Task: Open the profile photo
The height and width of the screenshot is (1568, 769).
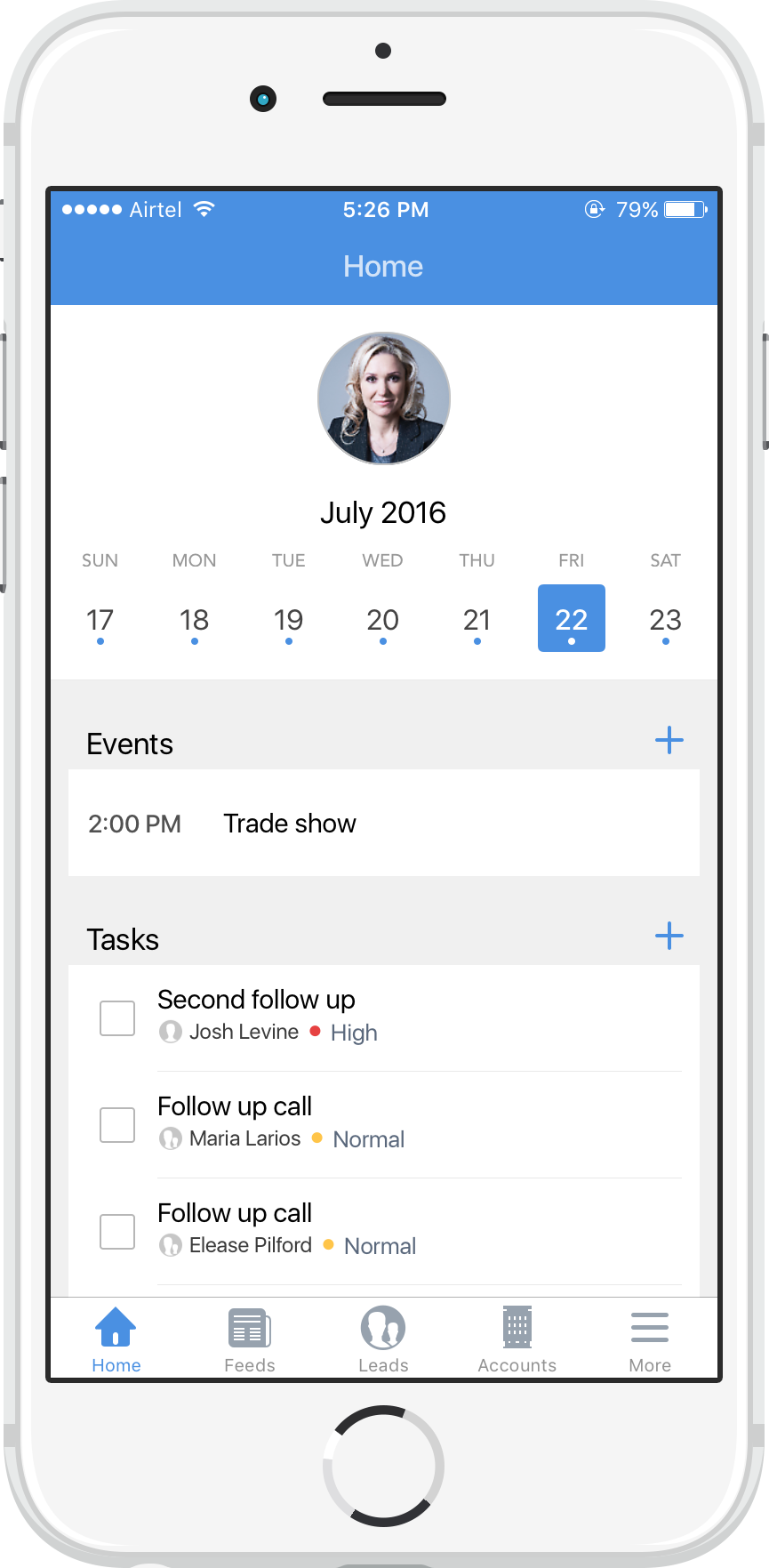Action: pyautogui.click(x=384, y=398)
